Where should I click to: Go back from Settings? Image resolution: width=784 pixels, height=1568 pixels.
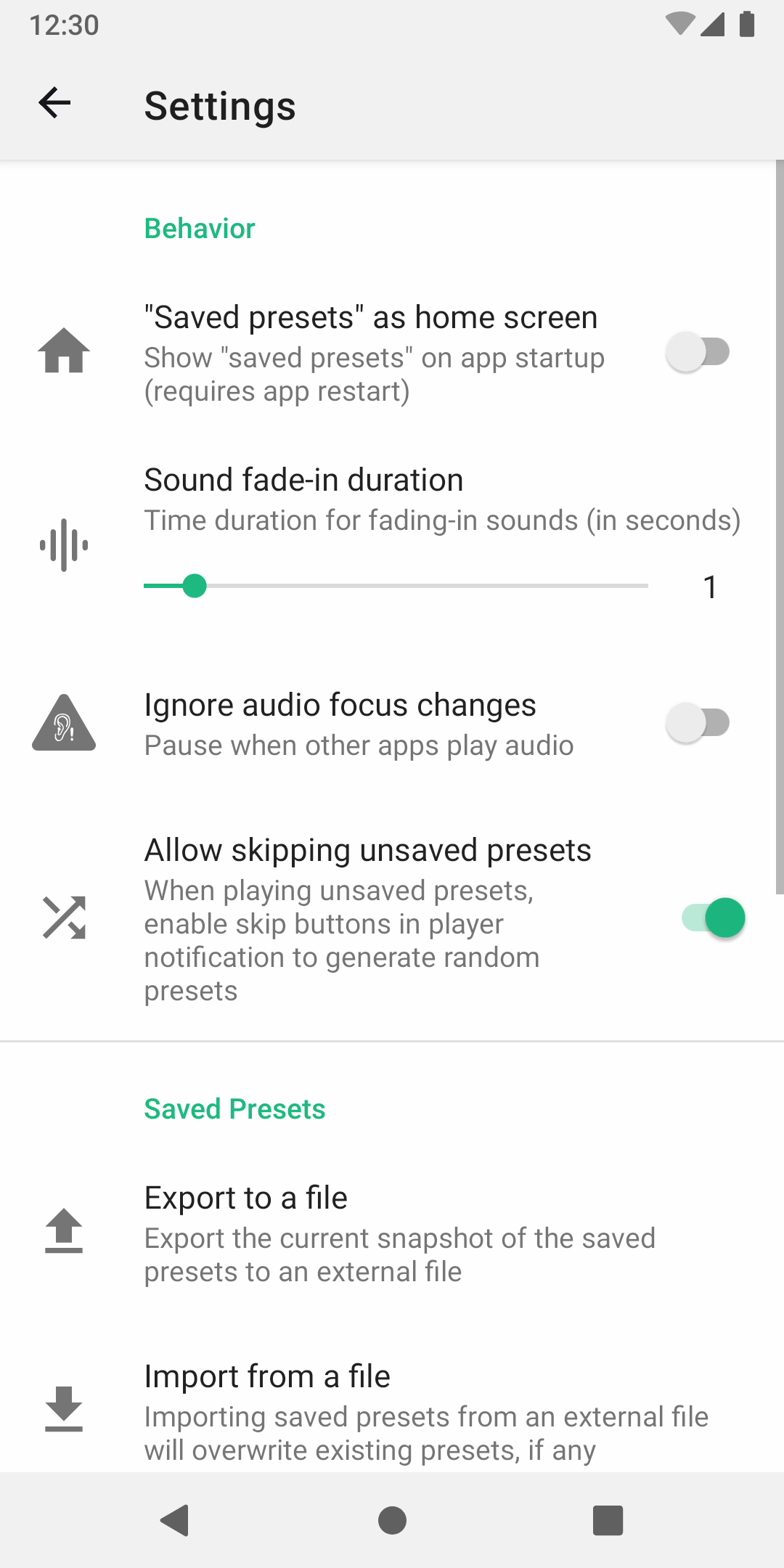[54, 103]
